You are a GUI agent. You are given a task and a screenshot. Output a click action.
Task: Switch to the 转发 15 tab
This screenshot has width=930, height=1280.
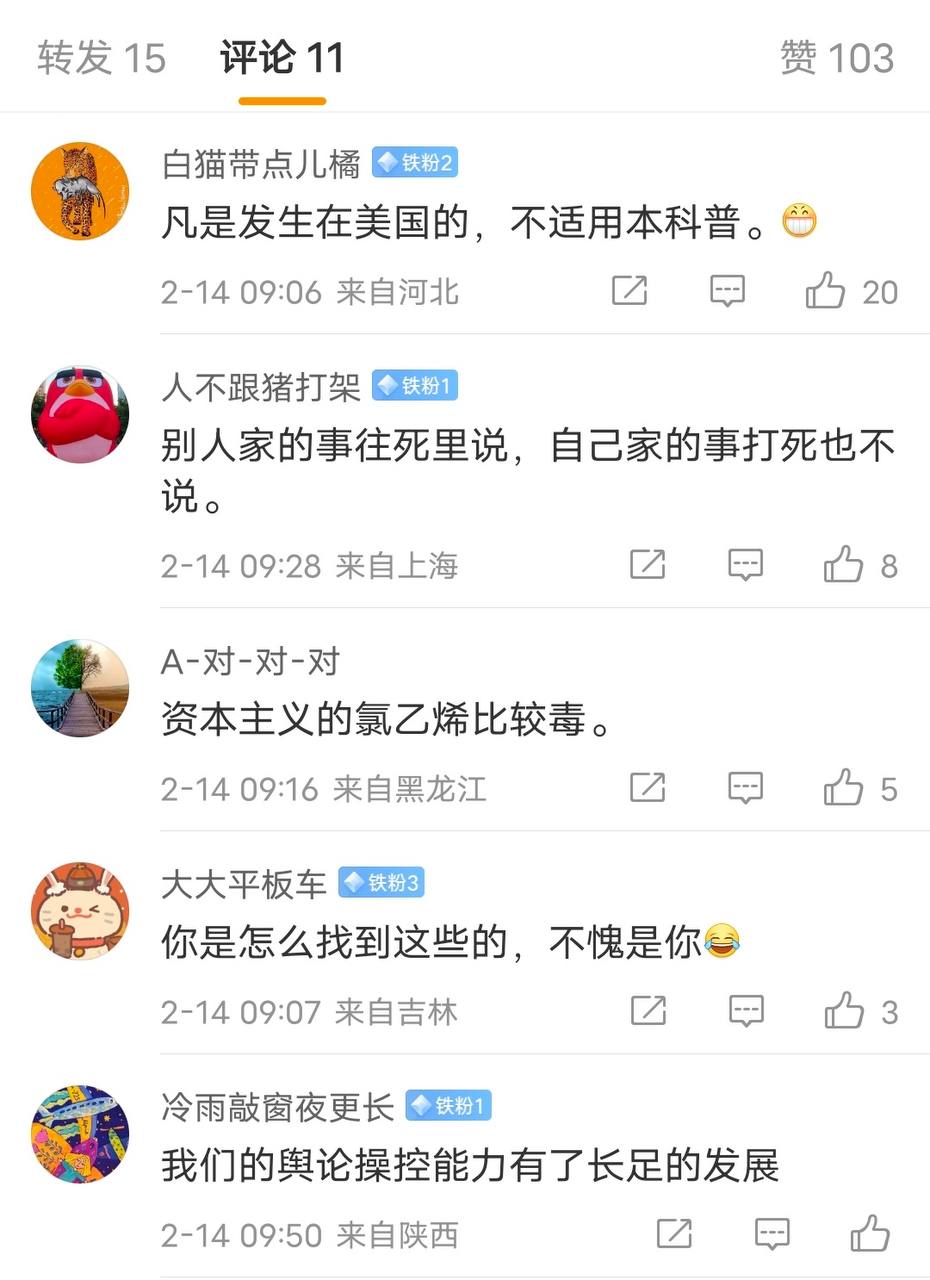pos(101,58)
